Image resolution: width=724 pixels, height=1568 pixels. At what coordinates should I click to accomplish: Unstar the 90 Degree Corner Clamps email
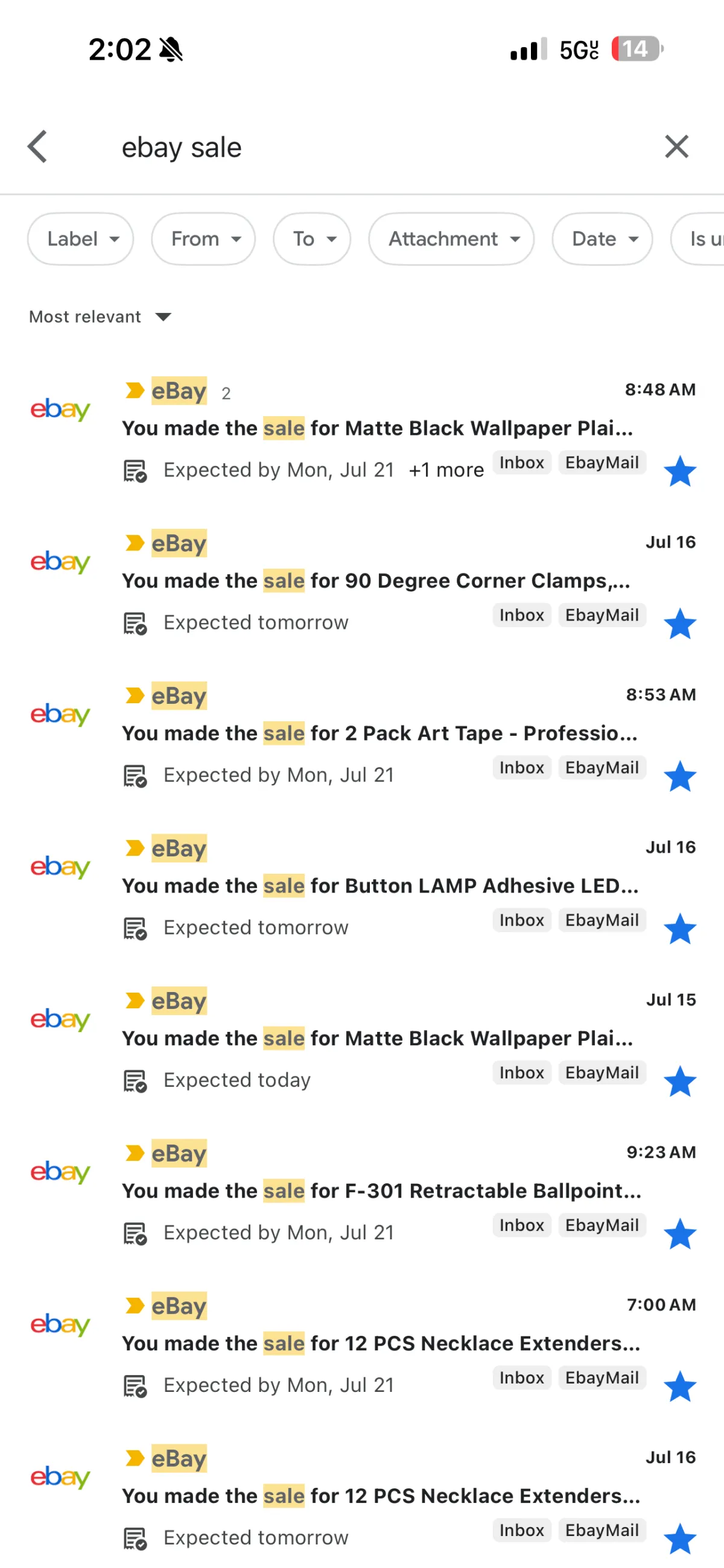coord(679,624)
